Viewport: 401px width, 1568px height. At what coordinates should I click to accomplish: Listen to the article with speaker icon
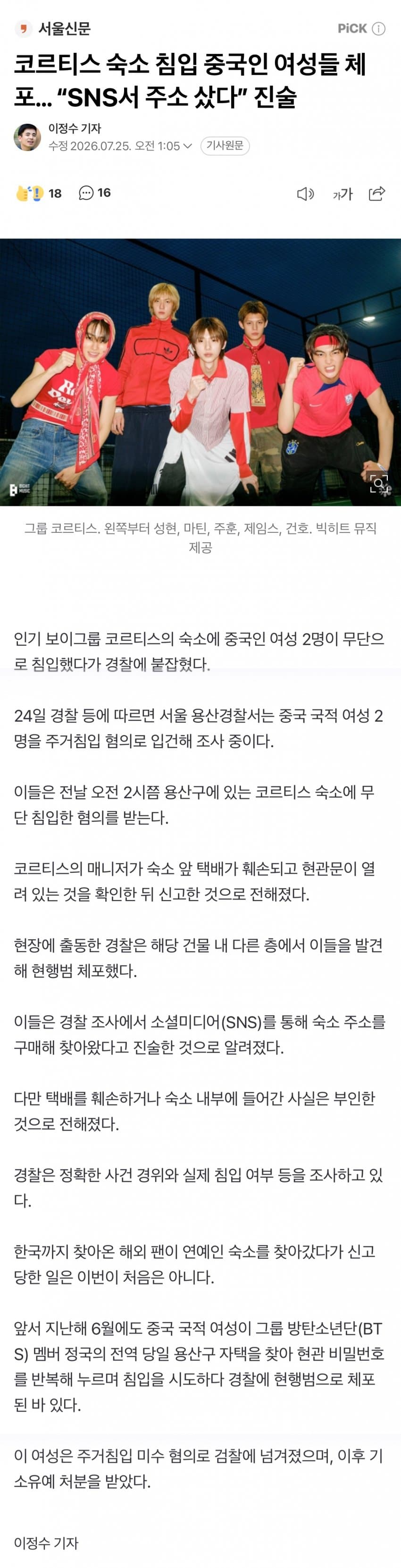(x=305, y=194)
